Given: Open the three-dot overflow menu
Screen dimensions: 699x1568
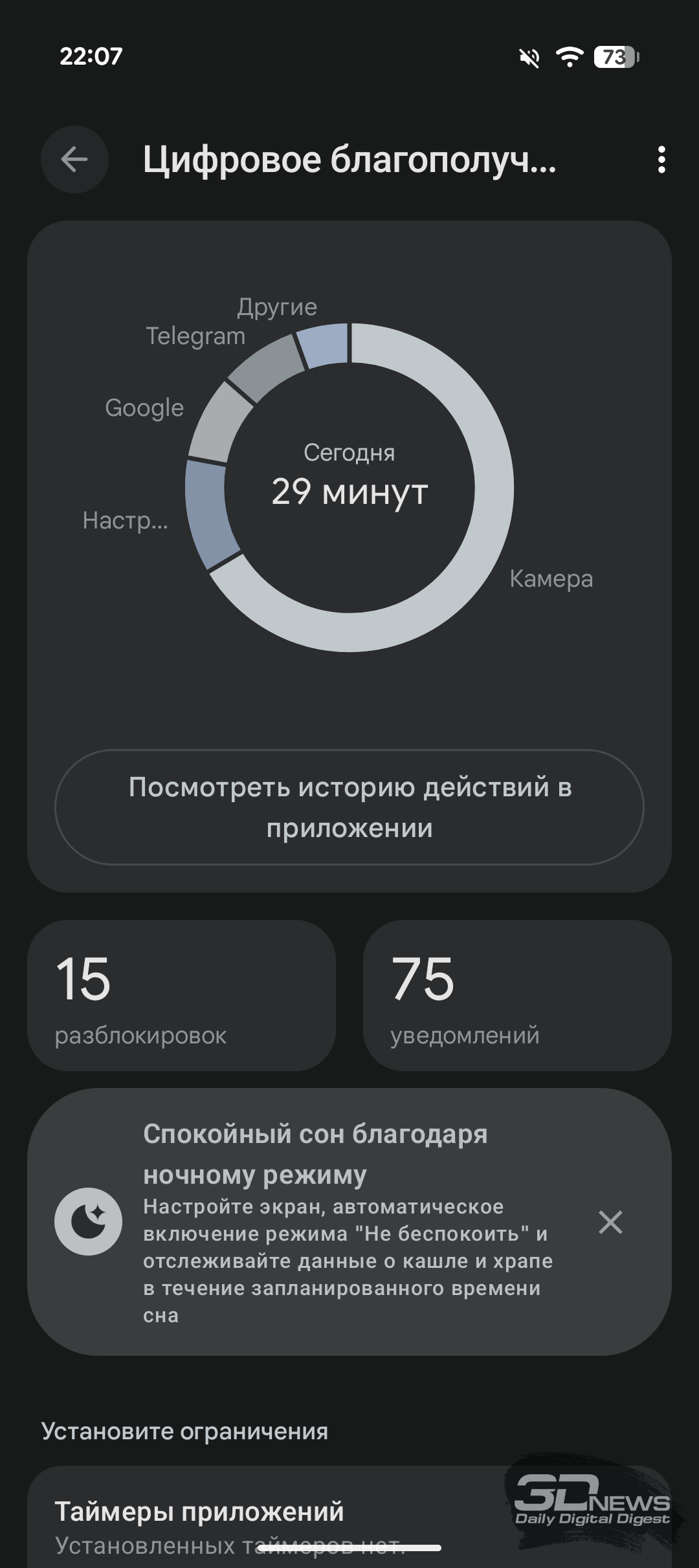Looking at the screenshot, I should click(661, 159).
